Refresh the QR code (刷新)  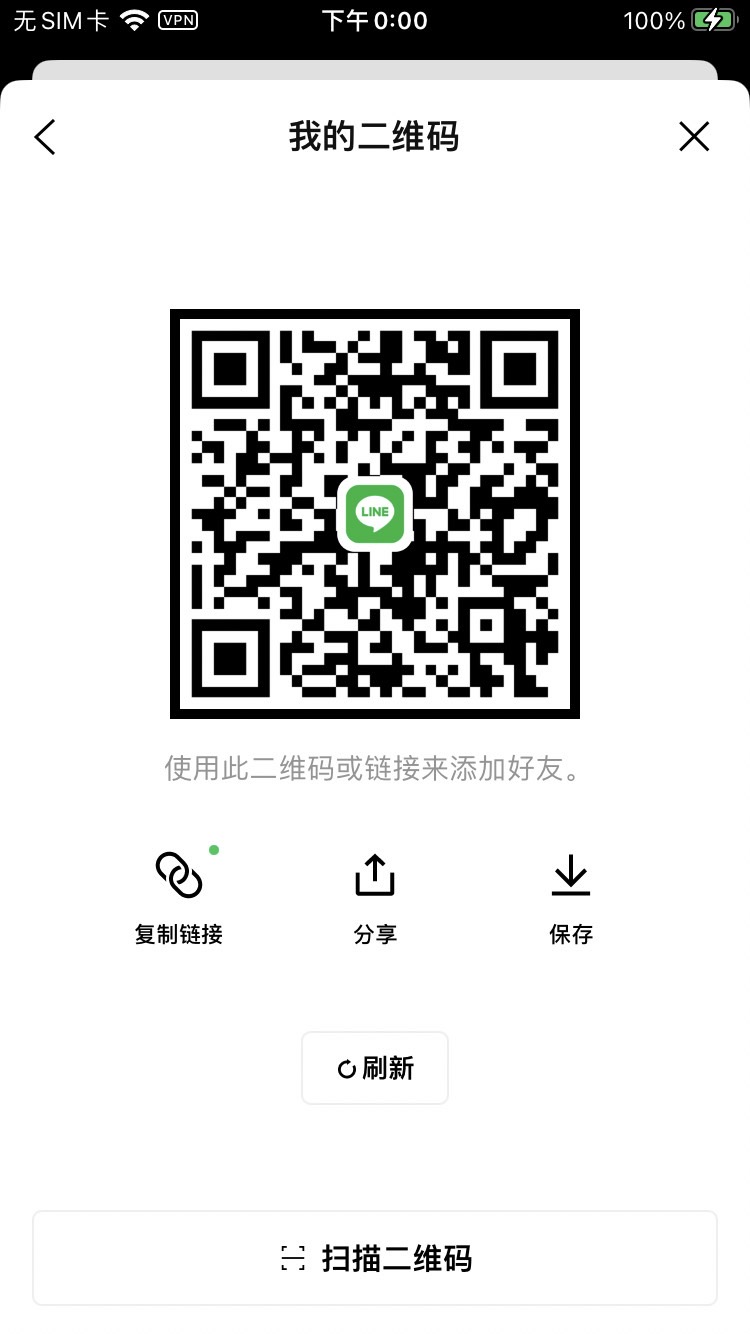pyautogui.click(x=375, y=1068)
